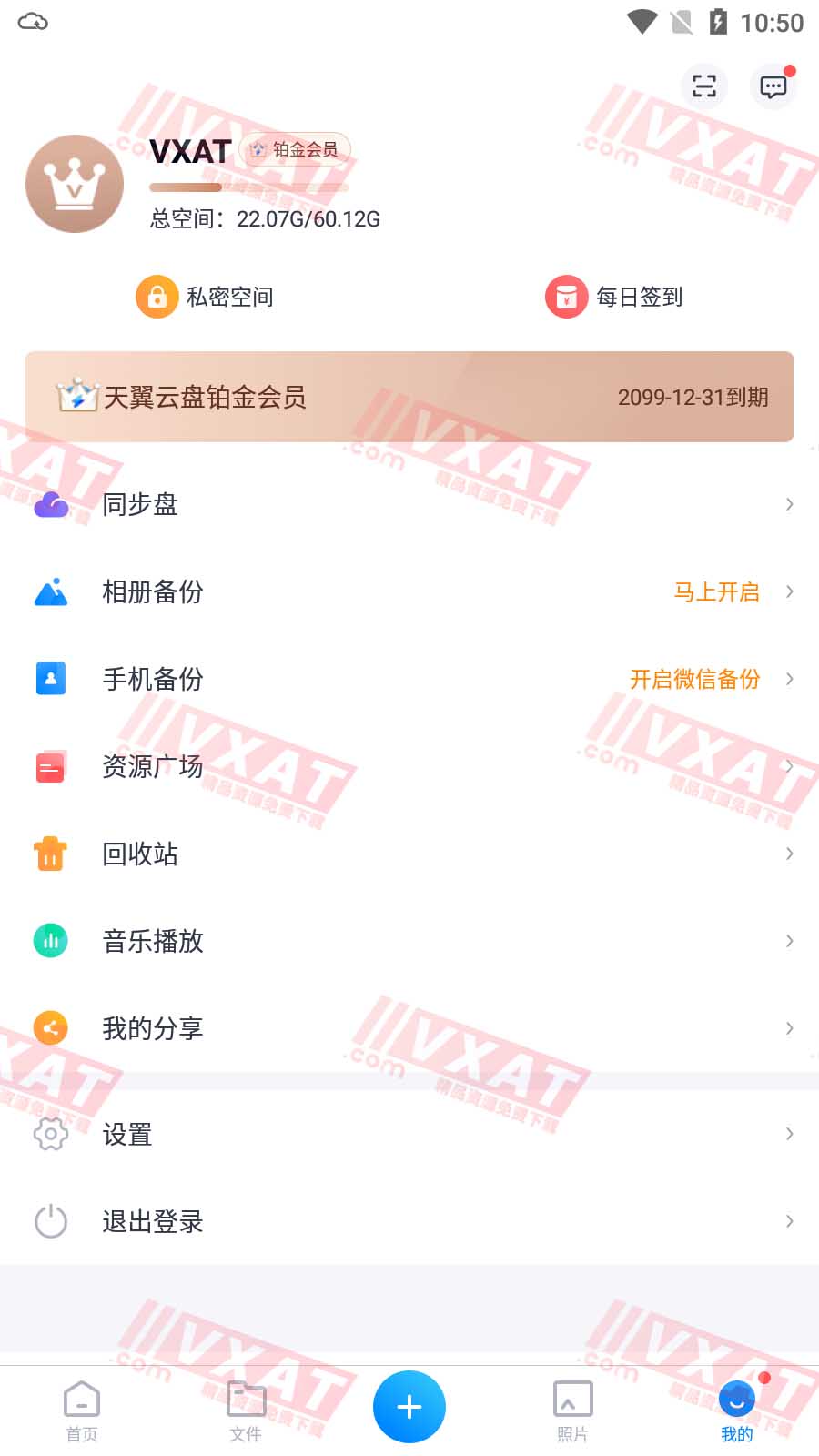Image resolution: width=819 pixels, height=1456 pixels.
Task: Open the messages icon at top right
Action: click(x=773, y=86)
